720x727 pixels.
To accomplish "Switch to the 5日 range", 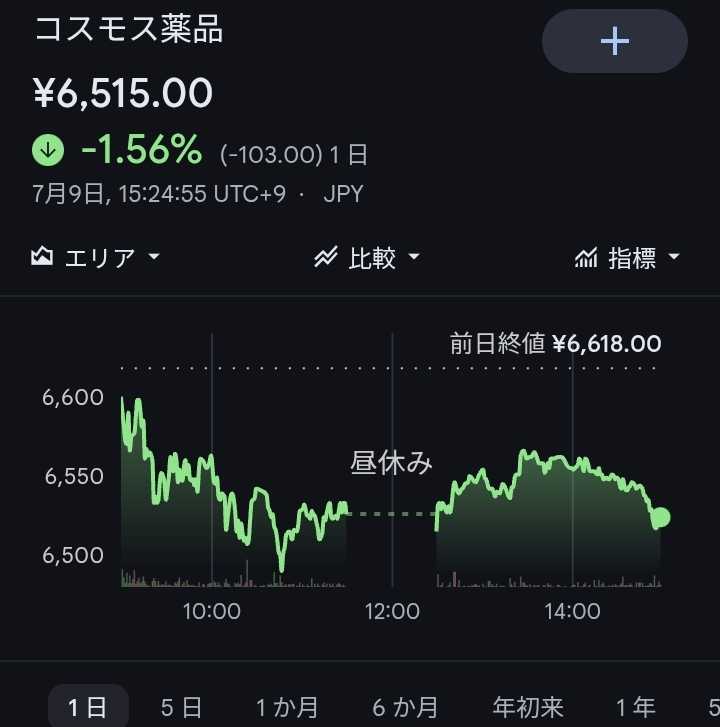I will tap(181, 708).
